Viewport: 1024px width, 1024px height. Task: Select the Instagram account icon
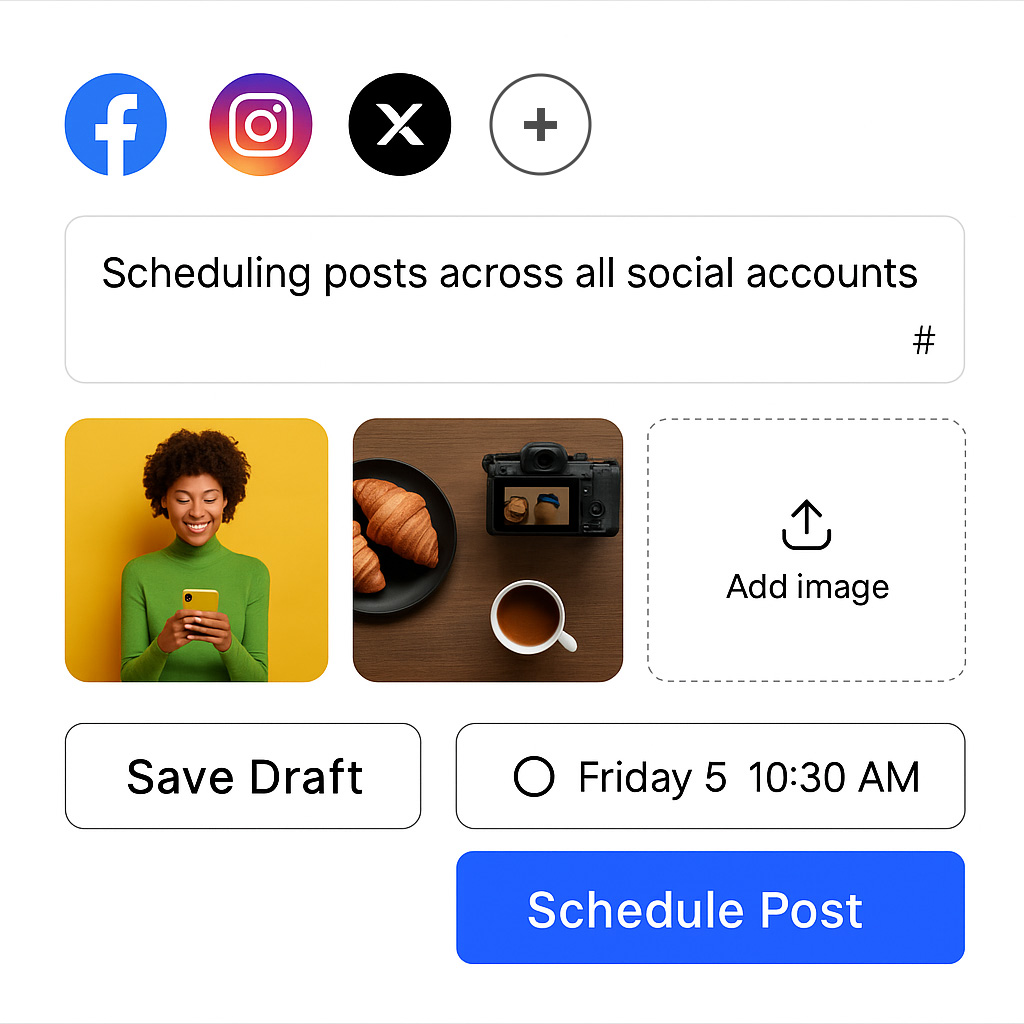[260, 125]
